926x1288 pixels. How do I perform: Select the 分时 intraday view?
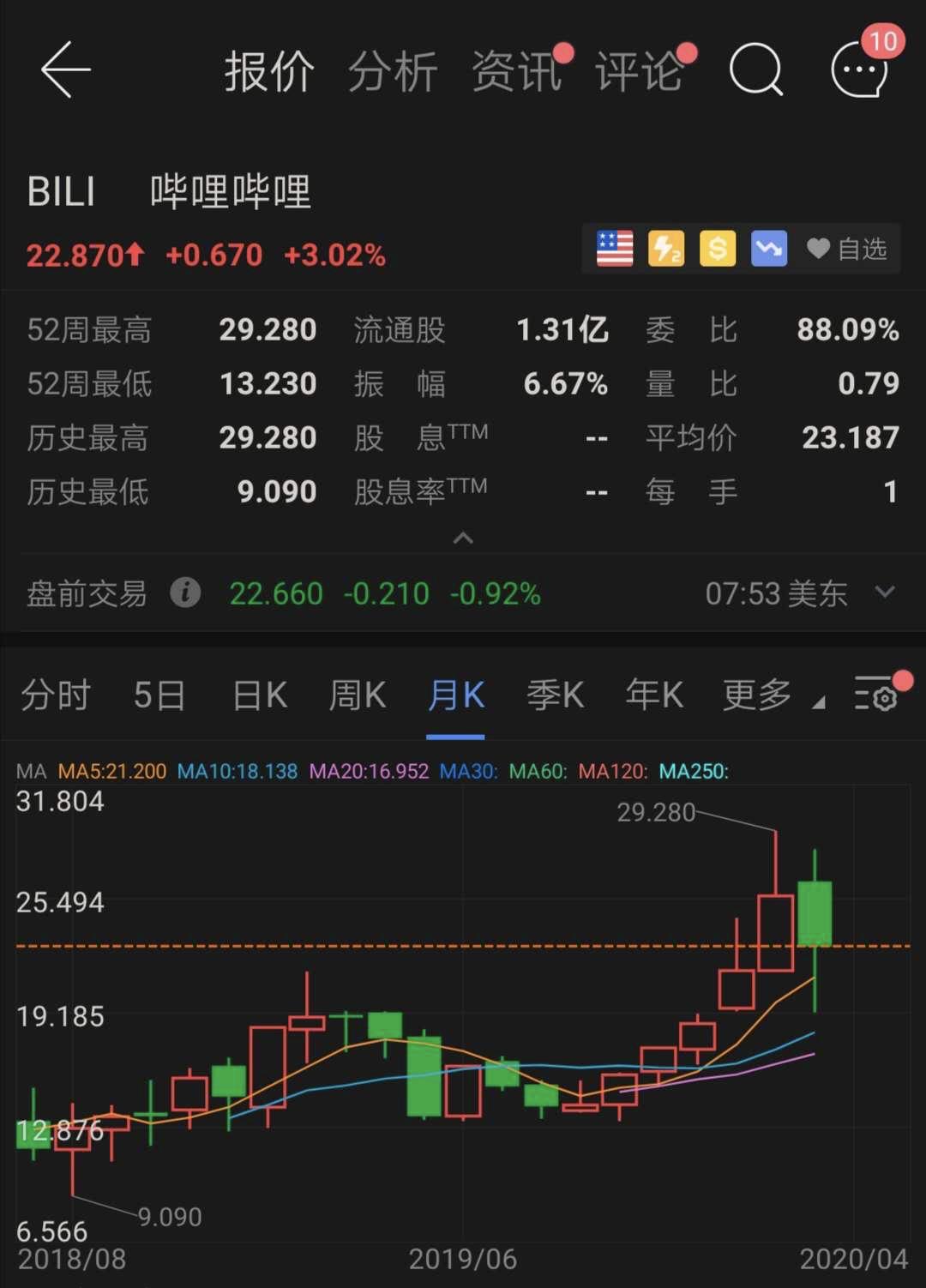pos(56,696)
